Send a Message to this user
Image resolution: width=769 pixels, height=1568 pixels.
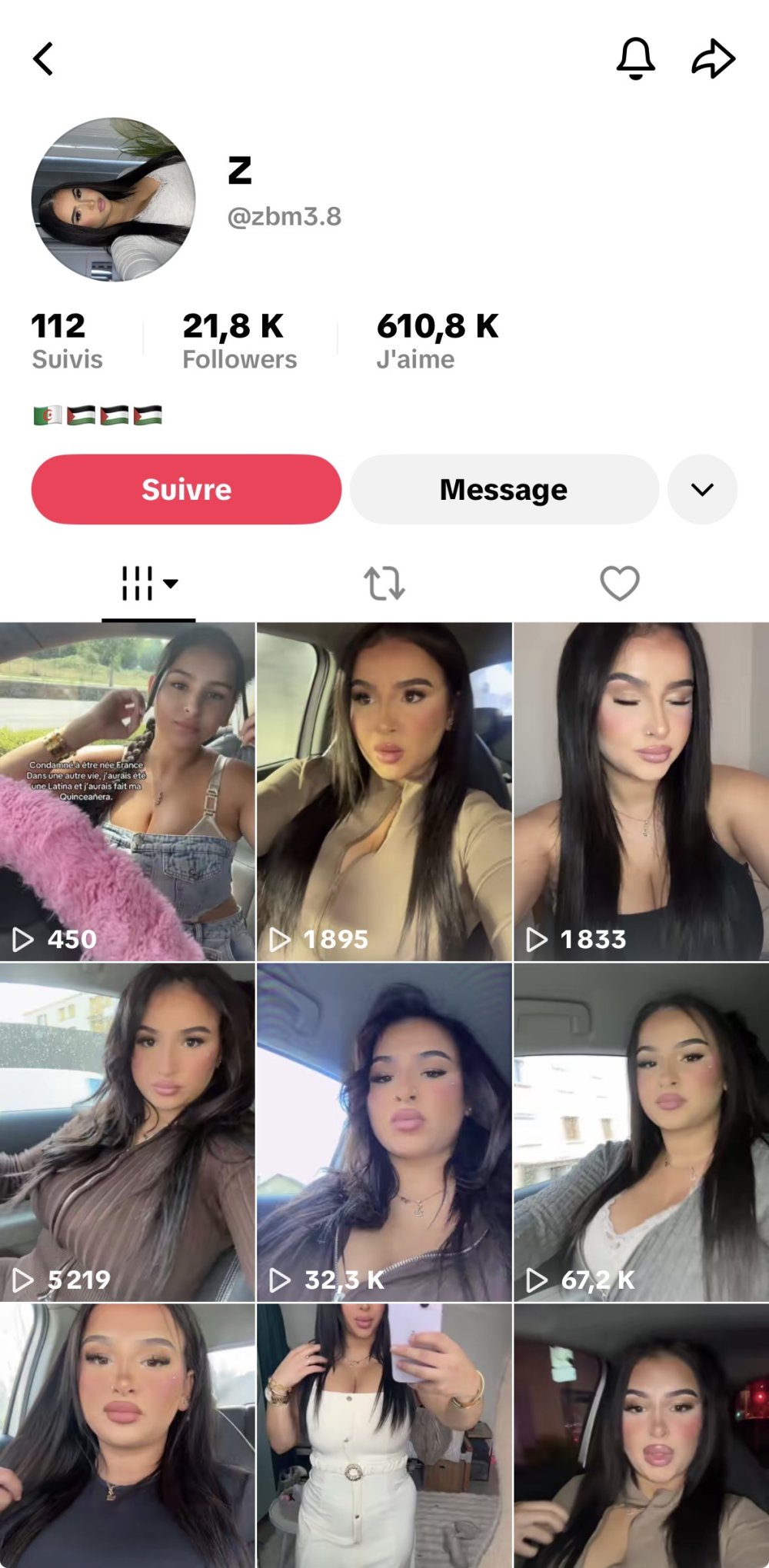[504, 489]
